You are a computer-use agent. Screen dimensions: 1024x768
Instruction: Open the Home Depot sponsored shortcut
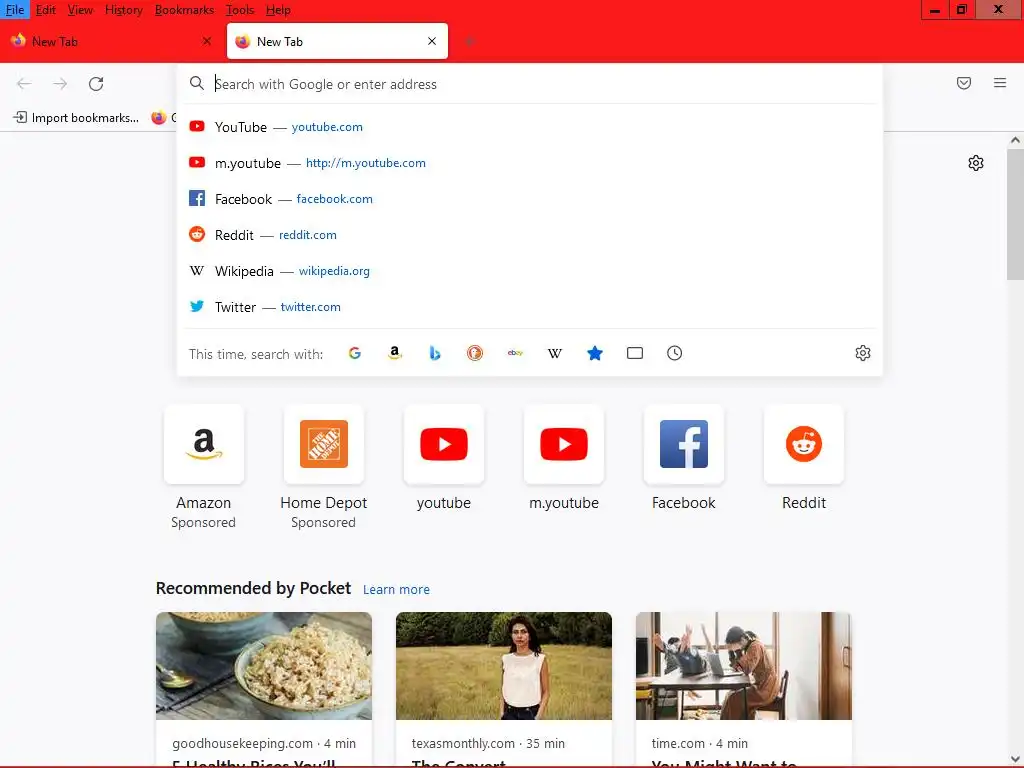pos(324,445)
